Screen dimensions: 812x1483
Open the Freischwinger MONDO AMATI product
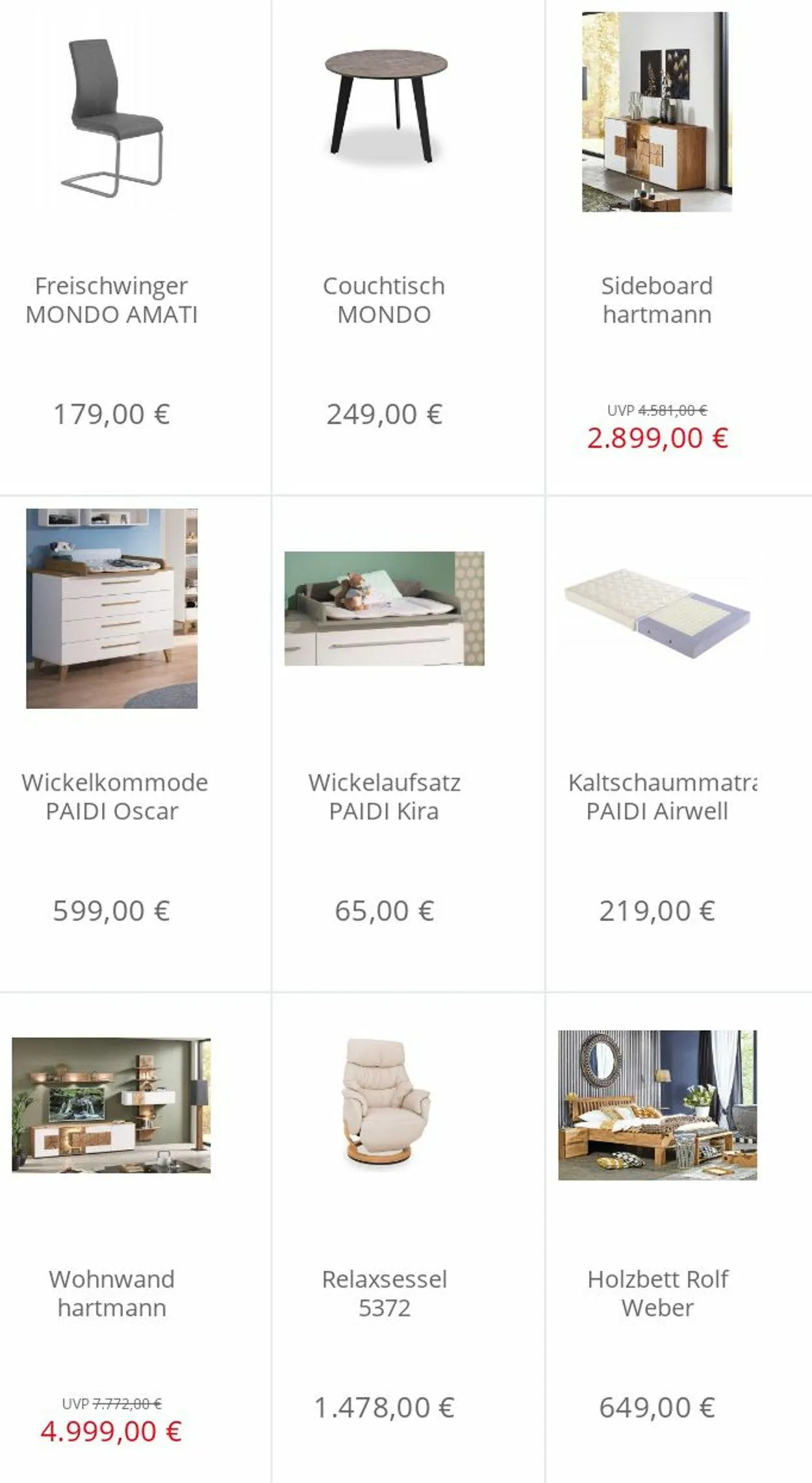(x=112, y=300)
